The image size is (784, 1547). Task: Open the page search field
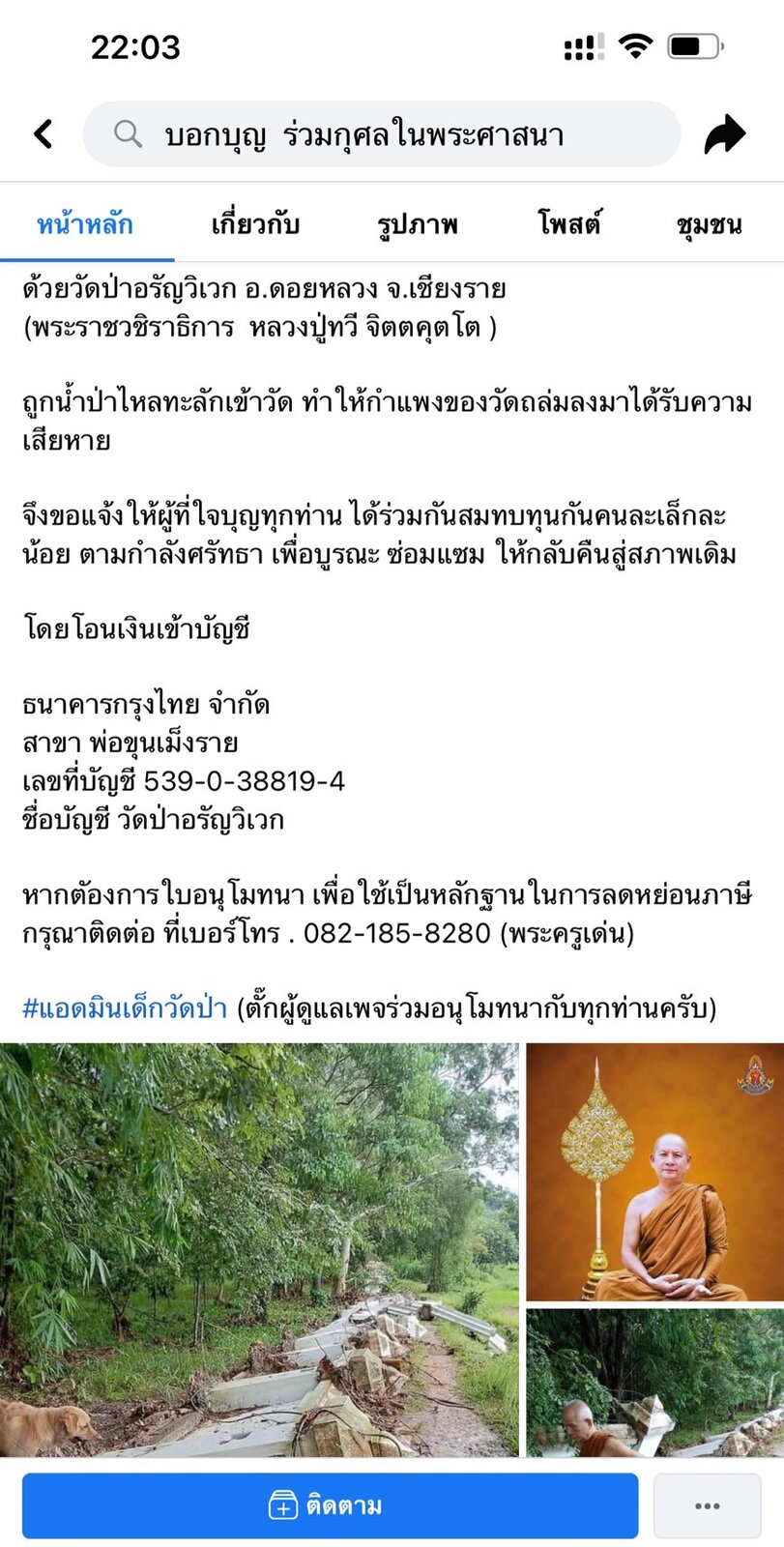382,134
